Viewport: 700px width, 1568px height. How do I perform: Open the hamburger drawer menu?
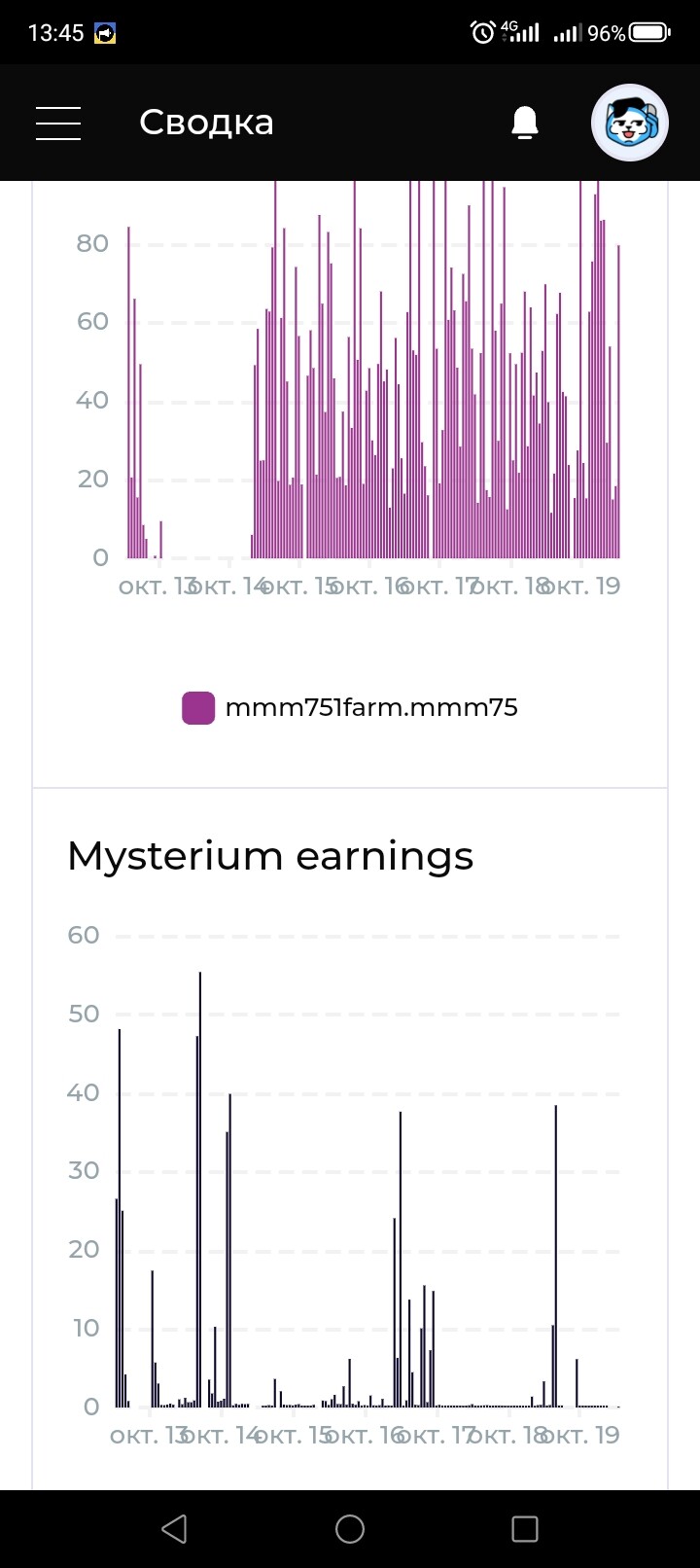click(x=58, y=123)
